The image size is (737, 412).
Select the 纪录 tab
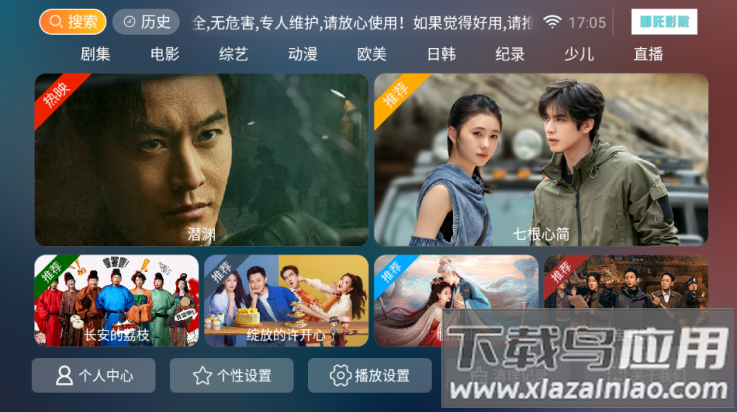point(509,54)
